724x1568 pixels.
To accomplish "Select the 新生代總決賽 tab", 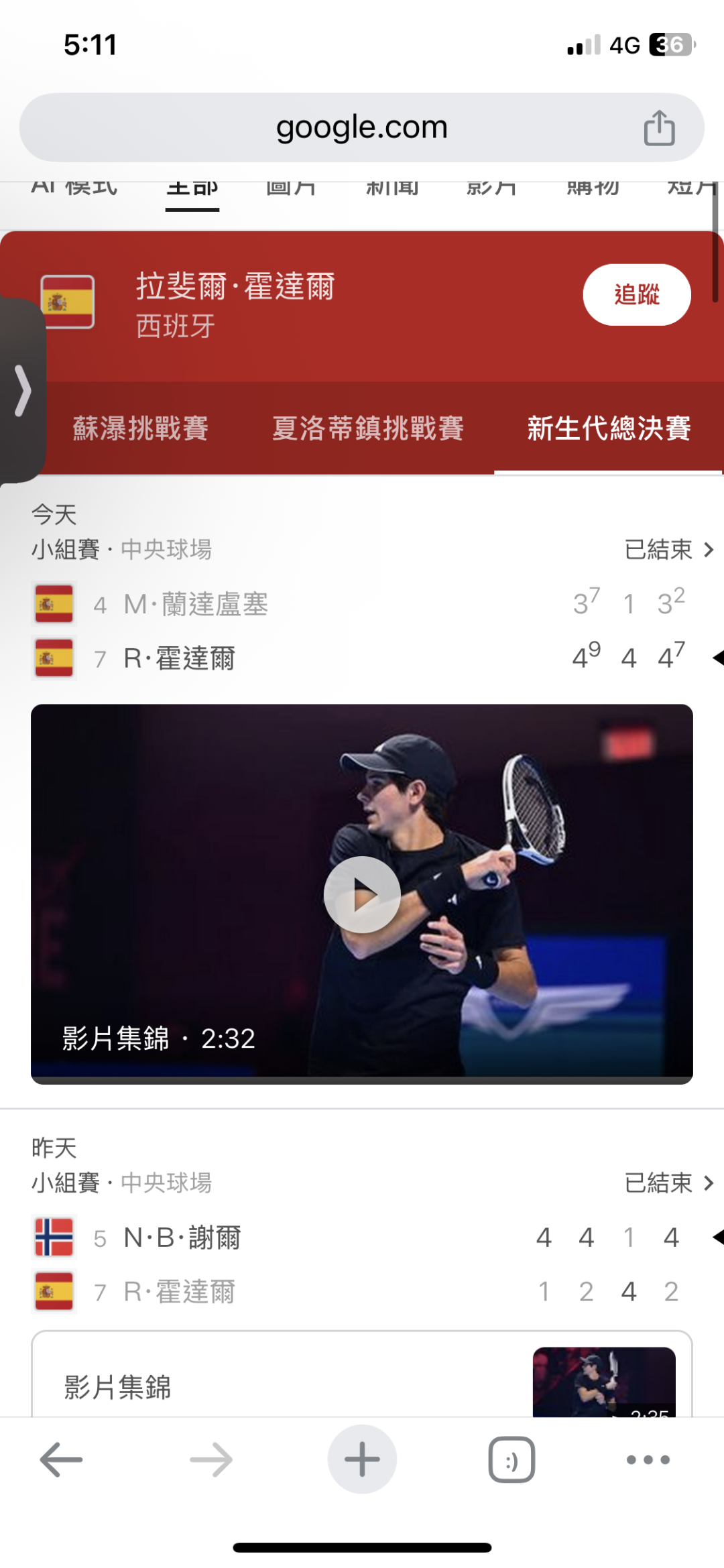I will pos(609,428).
